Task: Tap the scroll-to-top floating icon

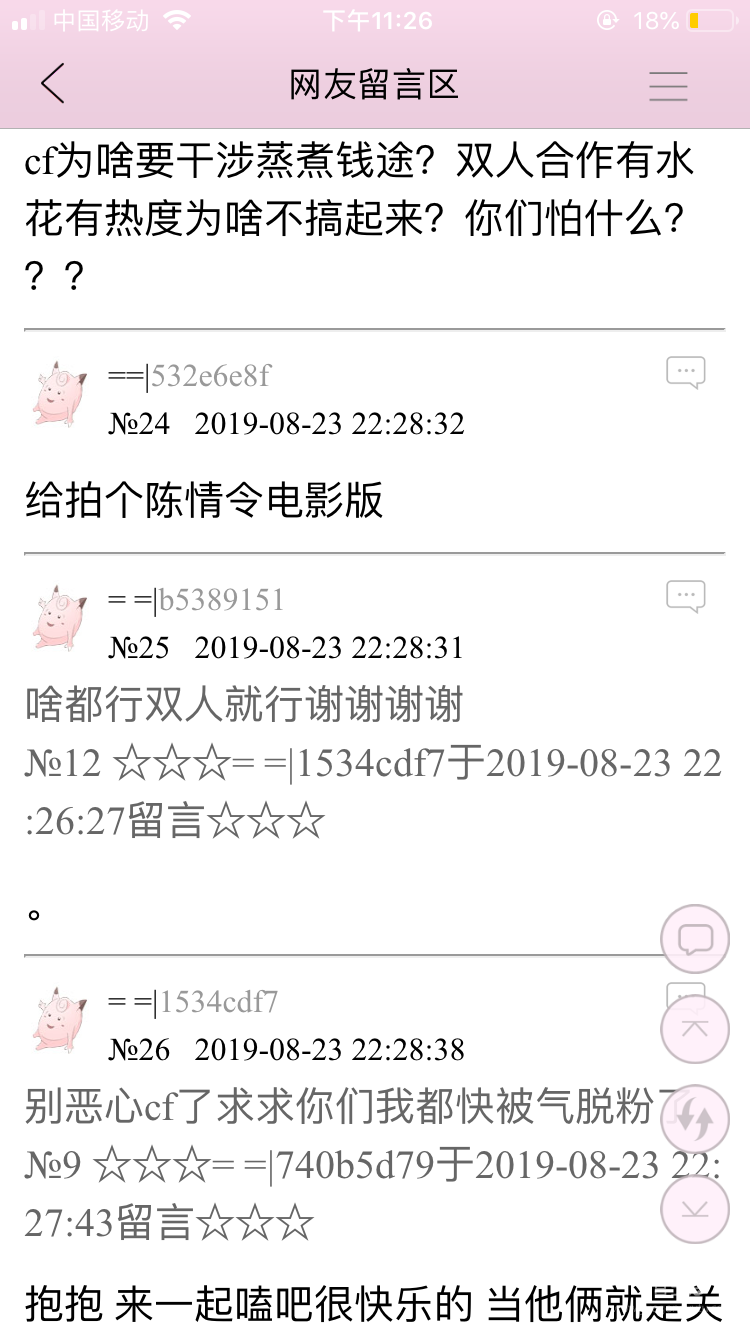Action: click(694, 1029)
